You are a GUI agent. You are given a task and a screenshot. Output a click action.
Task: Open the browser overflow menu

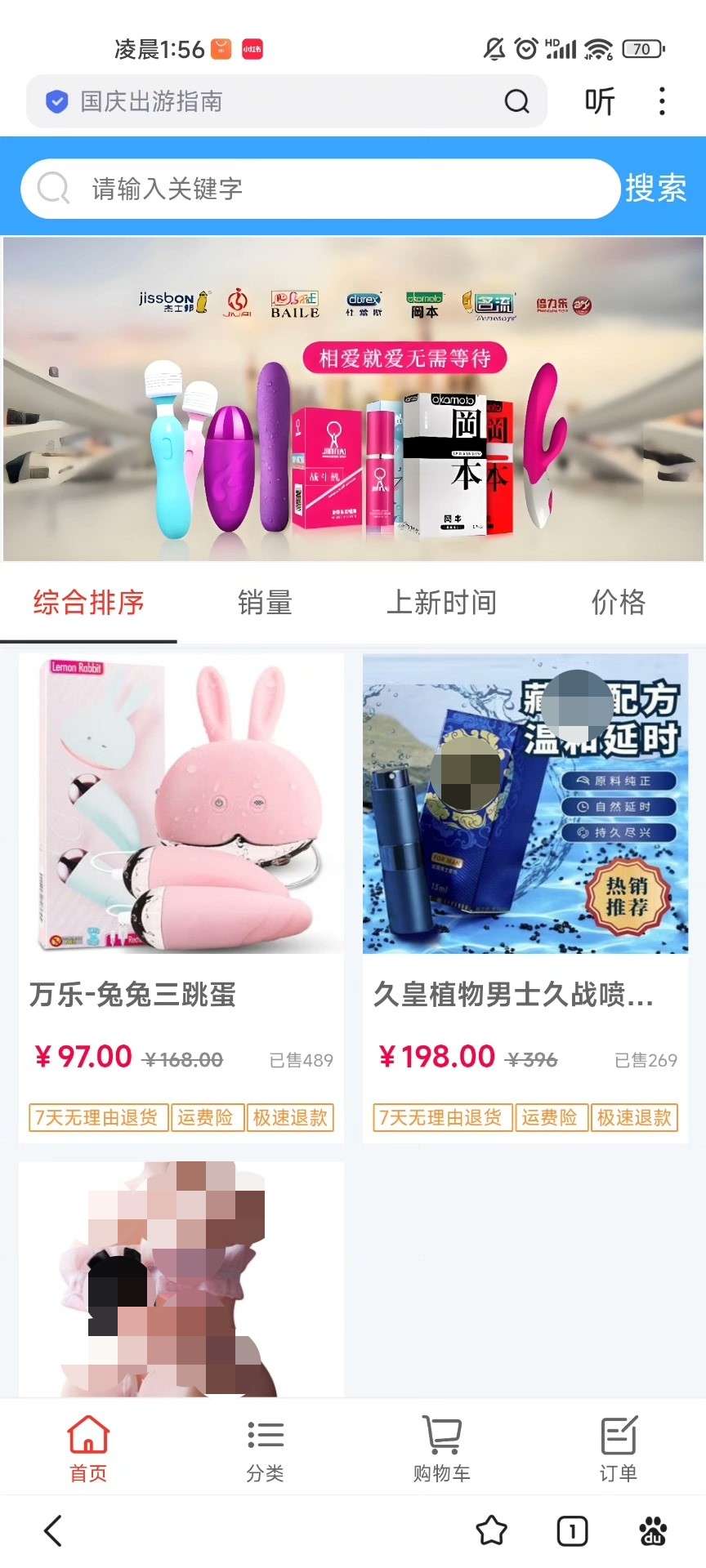662,101
